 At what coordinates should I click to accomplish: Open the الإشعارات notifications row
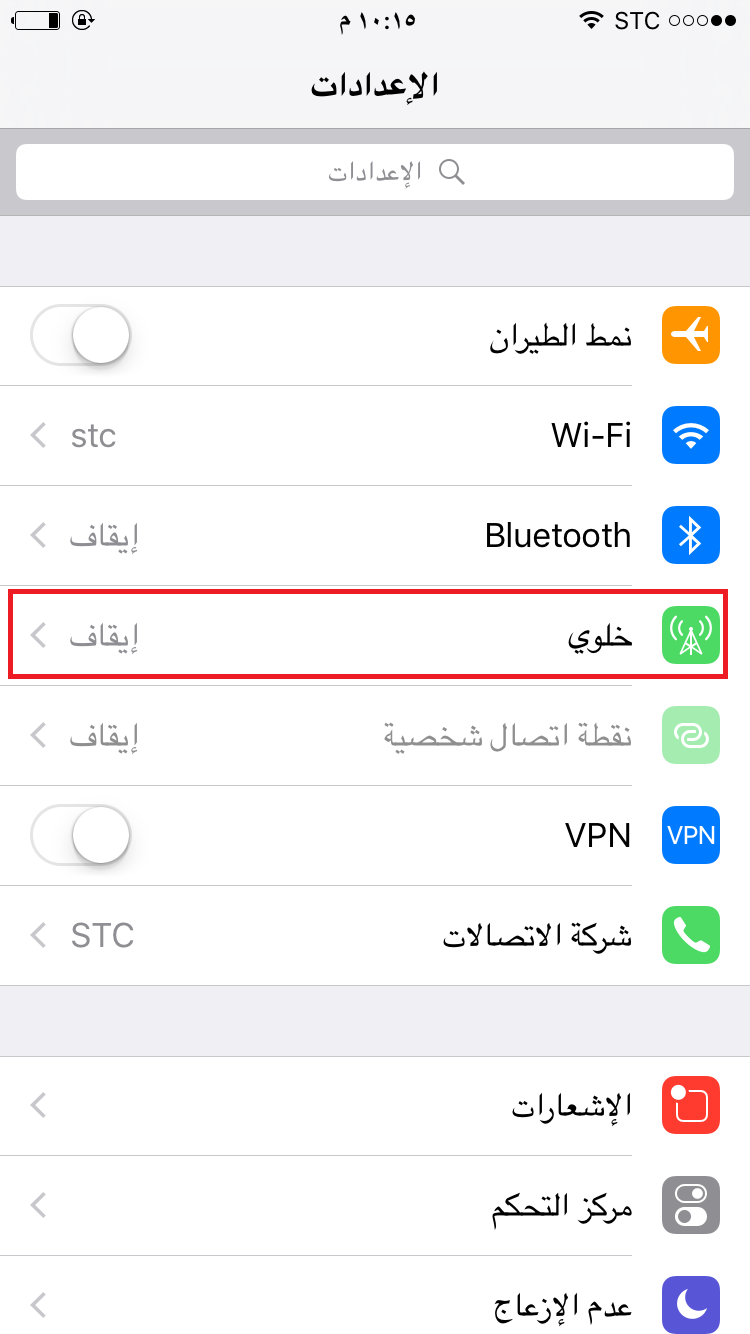pos(375,1106)
